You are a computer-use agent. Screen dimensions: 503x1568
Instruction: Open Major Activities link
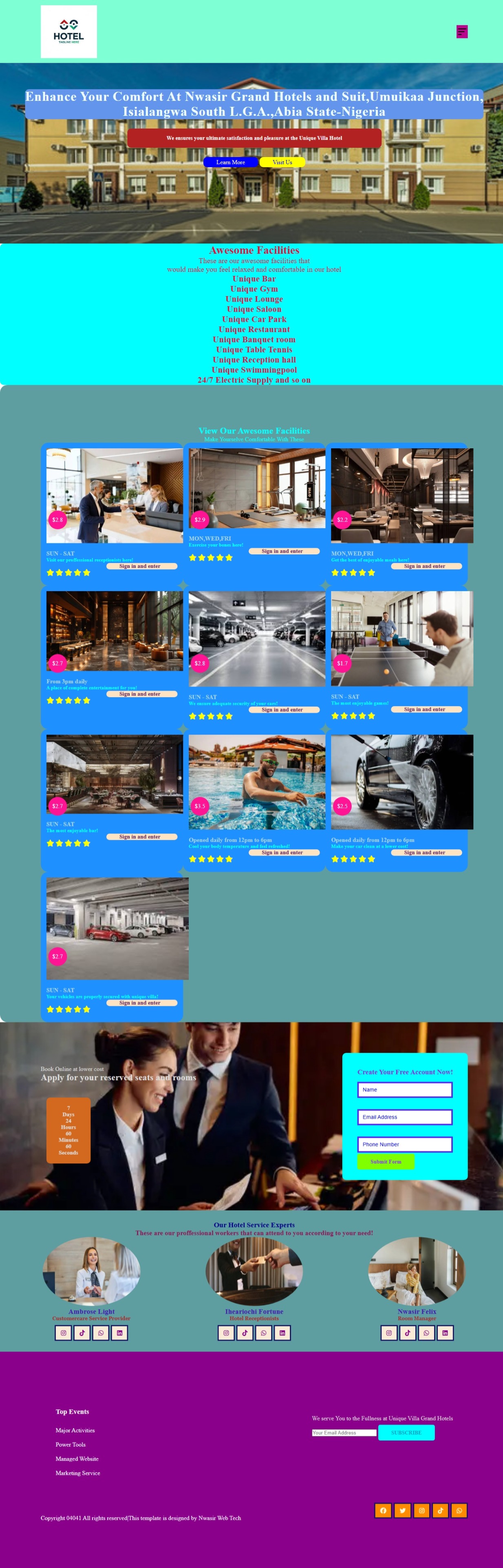pyautogui.click(x=75, y=1430)
